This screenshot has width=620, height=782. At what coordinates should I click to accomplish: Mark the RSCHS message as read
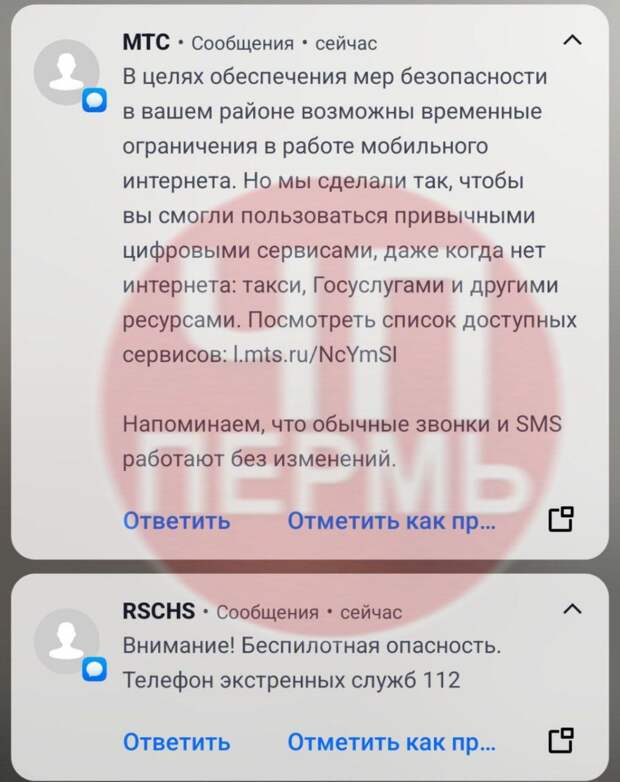[x=391, y=742]
